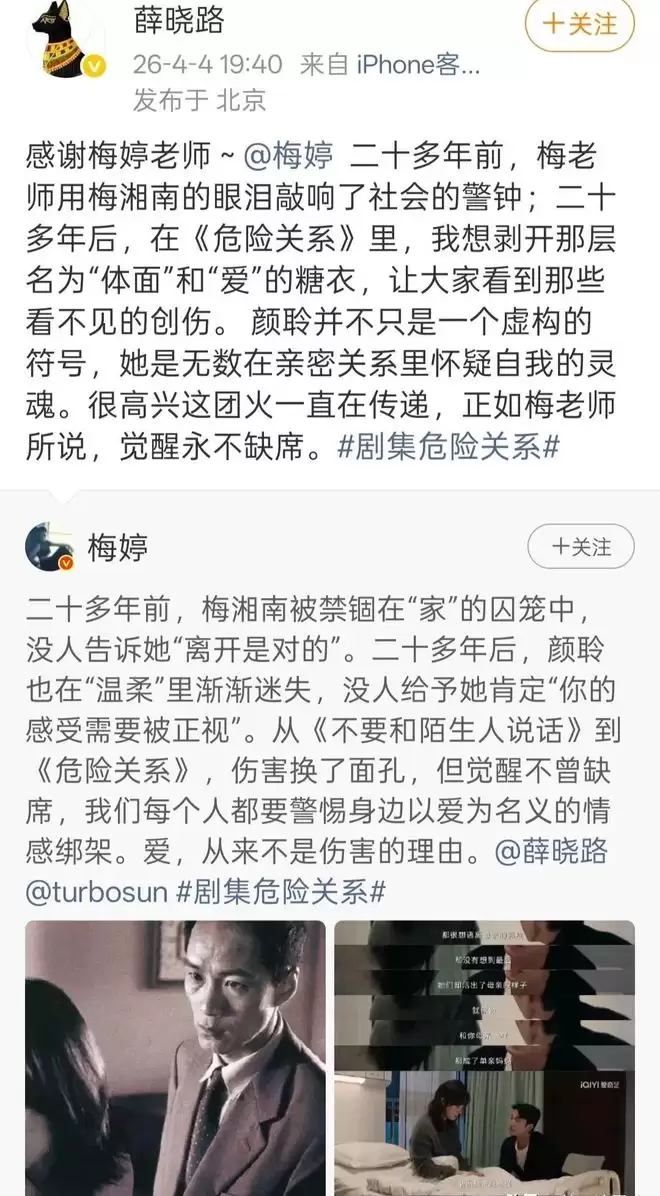Tap the @薛晓路 mention in 梅婷's post
Viewport: 660px width, 1196px height.
pyautogui.click(x=567, y=853)
